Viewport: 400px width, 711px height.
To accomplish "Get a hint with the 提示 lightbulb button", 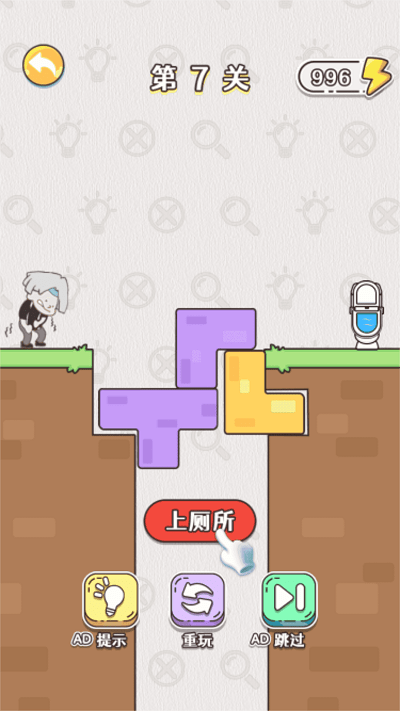I will pyautogui.click(x=111, y=600).
